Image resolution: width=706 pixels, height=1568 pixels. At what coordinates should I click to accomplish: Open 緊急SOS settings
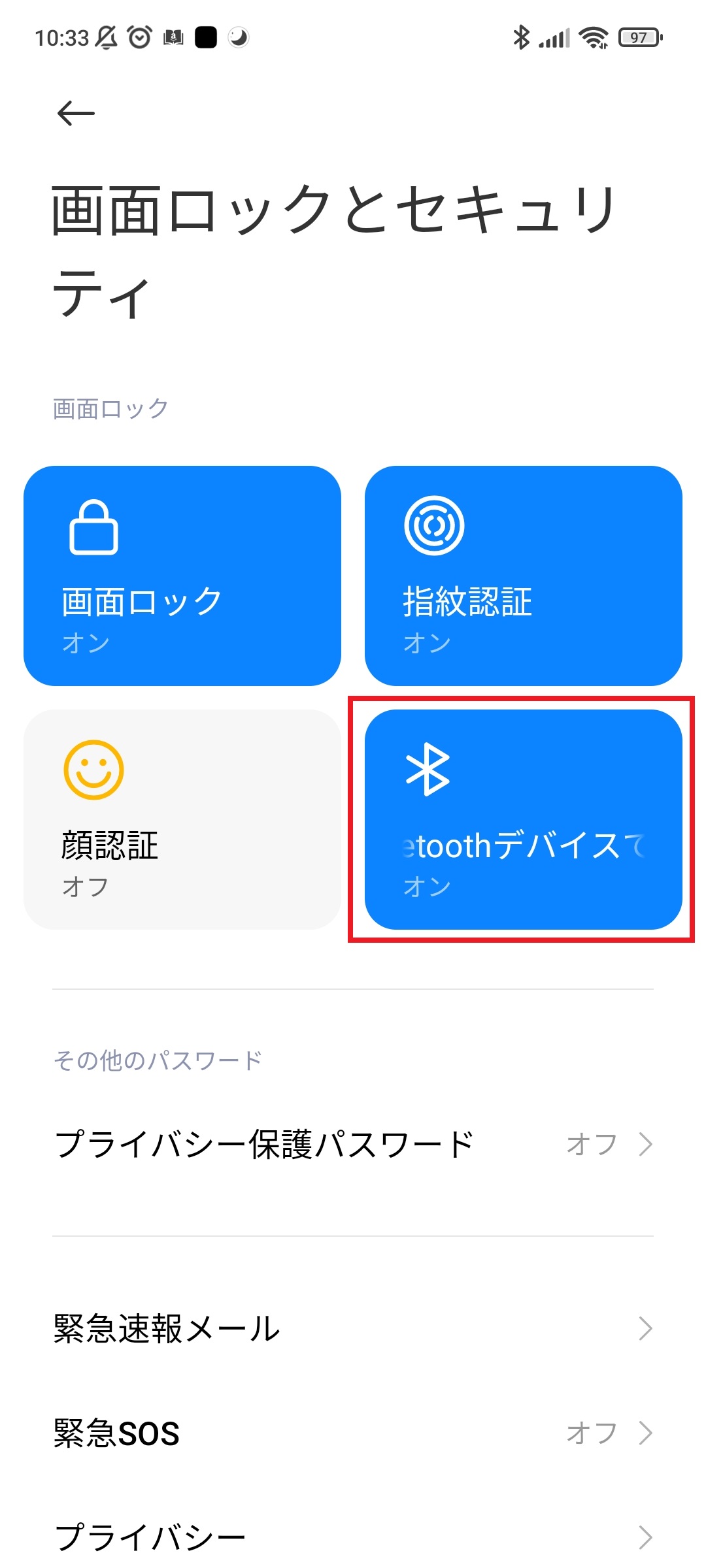[353, 1433]
